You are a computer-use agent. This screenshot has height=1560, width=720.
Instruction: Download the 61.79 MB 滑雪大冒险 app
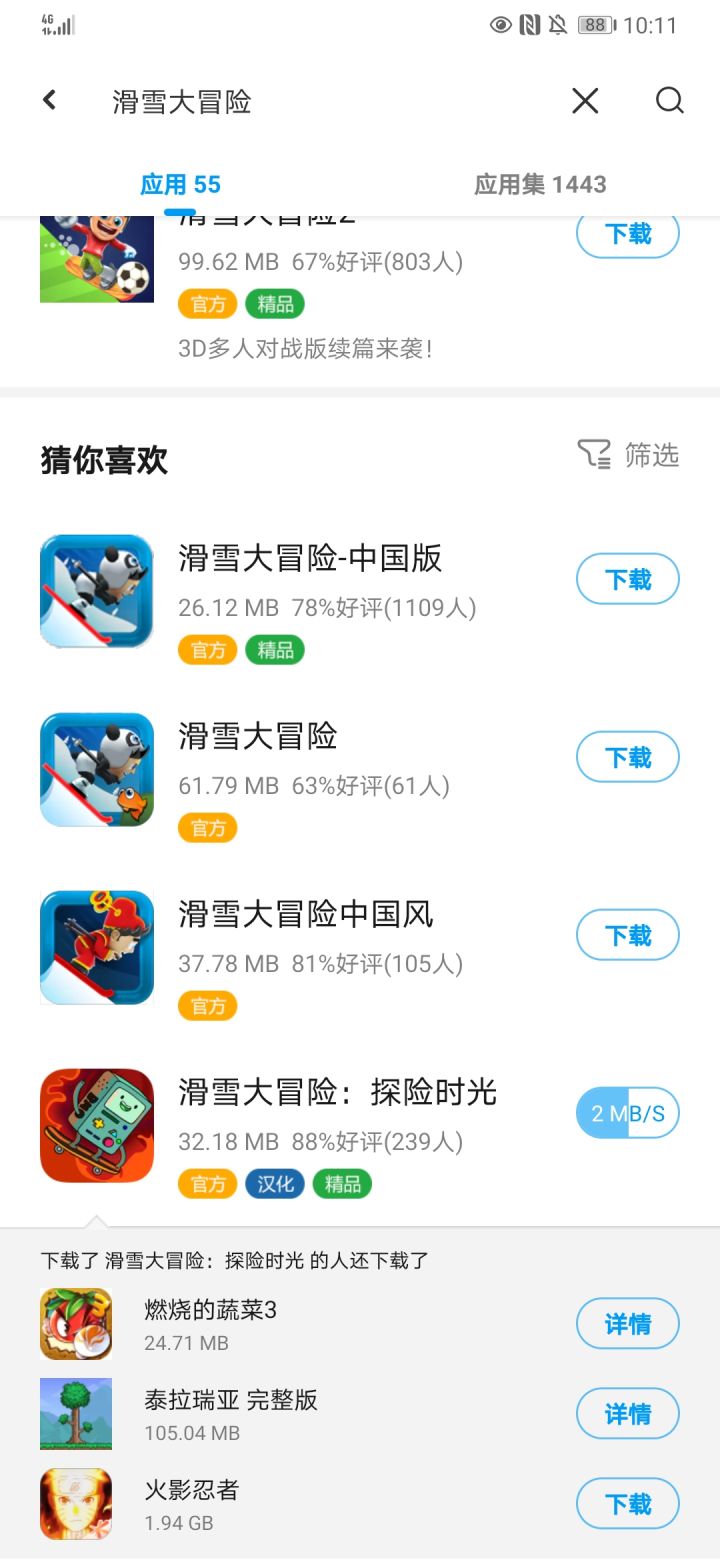[627, 758]
